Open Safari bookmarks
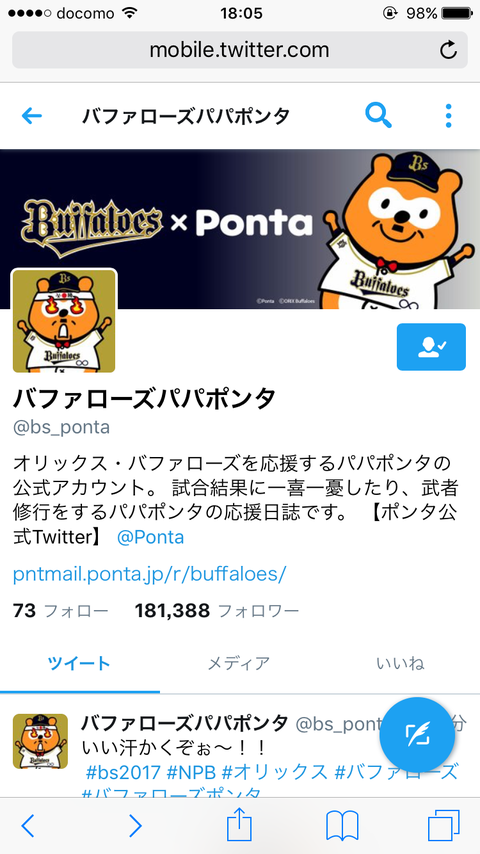 click(342, 826)
